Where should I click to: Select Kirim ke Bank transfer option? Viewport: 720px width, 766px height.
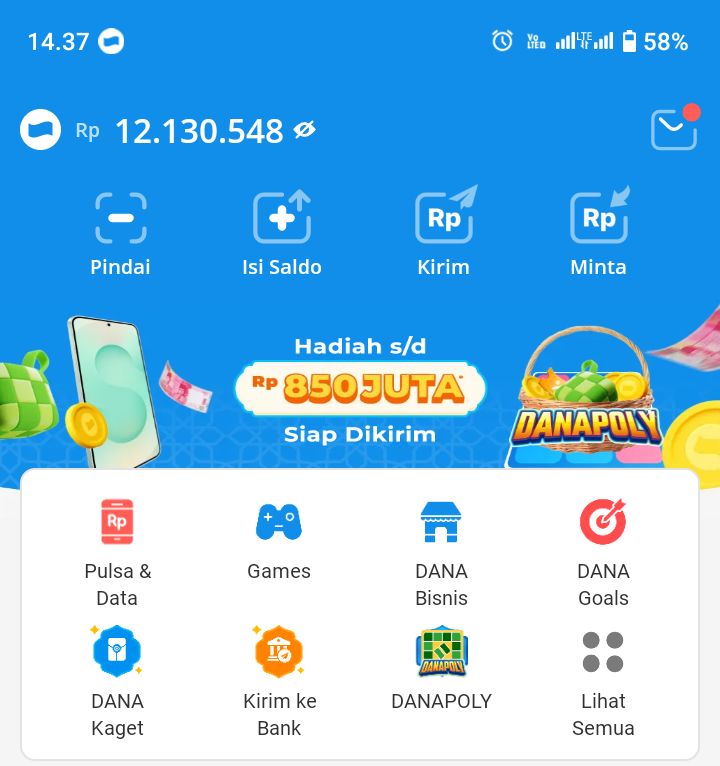tap(279, 651)
